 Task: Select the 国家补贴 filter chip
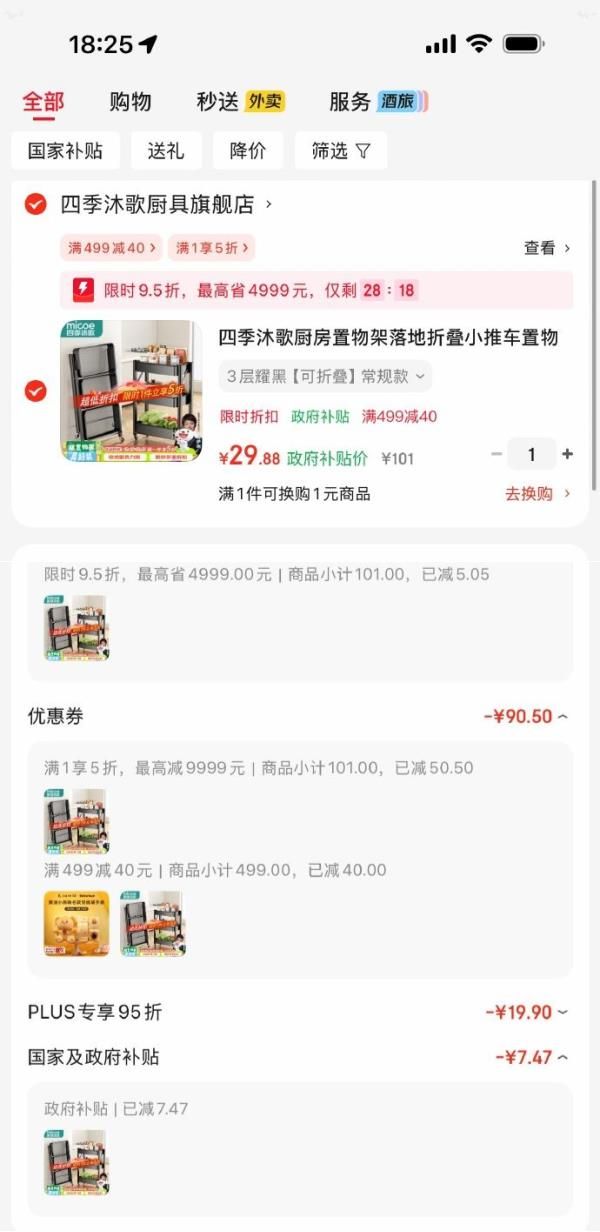[x=65, y=151]
